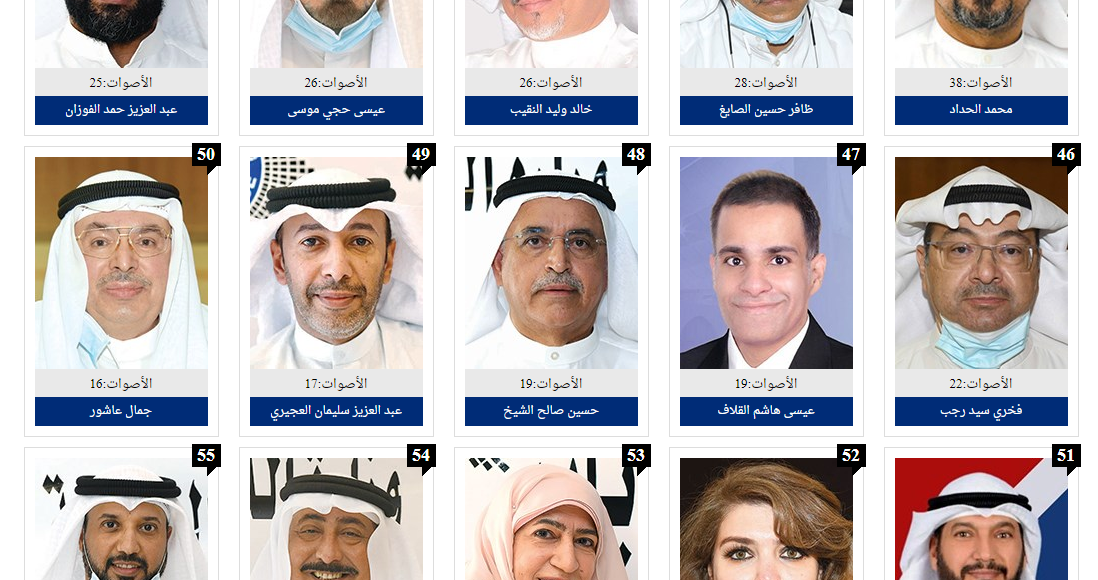View the candidate card ranked 52
This screenshot has height=580, width=1098.
(x=766, y=520)
